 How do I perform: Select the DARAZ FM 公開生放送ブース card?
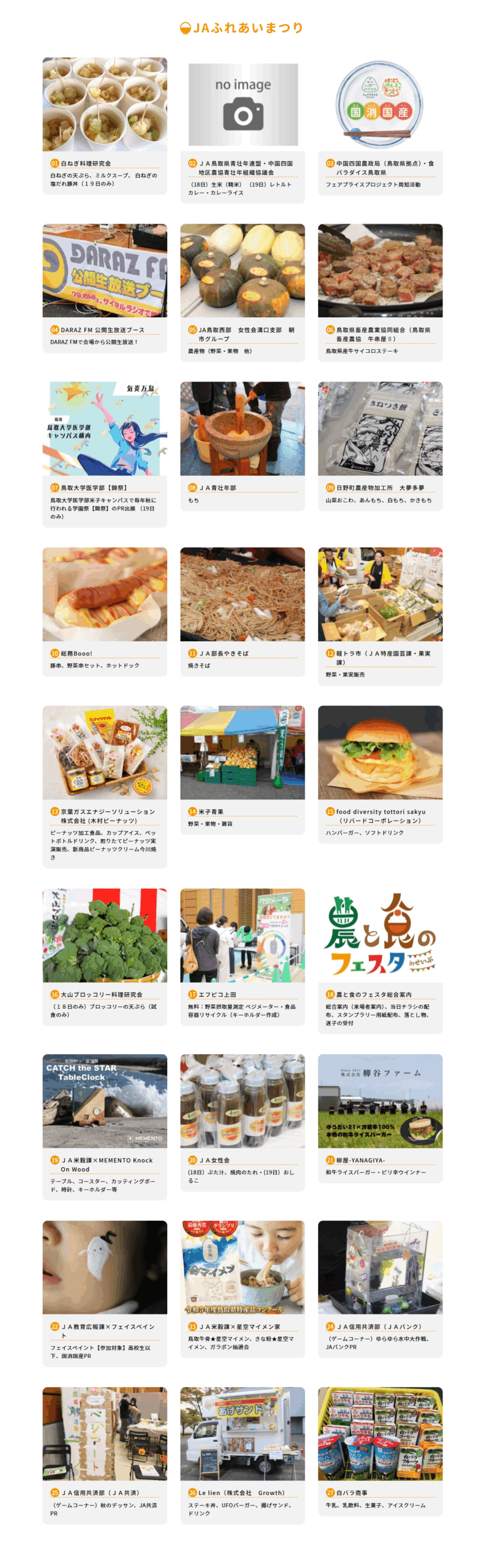point(104,287)
